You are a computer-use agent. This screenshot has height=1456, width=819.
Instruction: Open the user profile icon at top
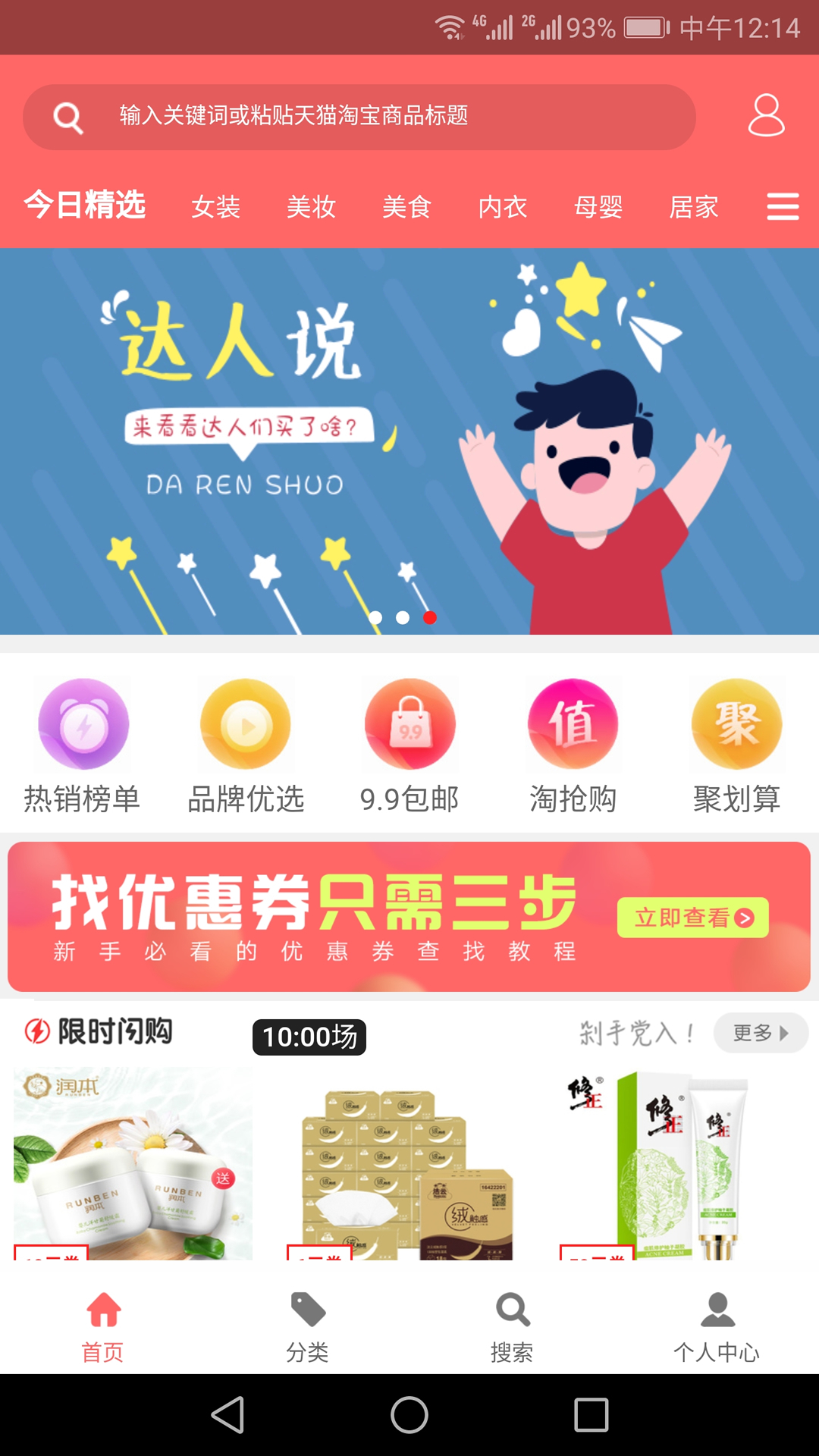coord(766,115)
